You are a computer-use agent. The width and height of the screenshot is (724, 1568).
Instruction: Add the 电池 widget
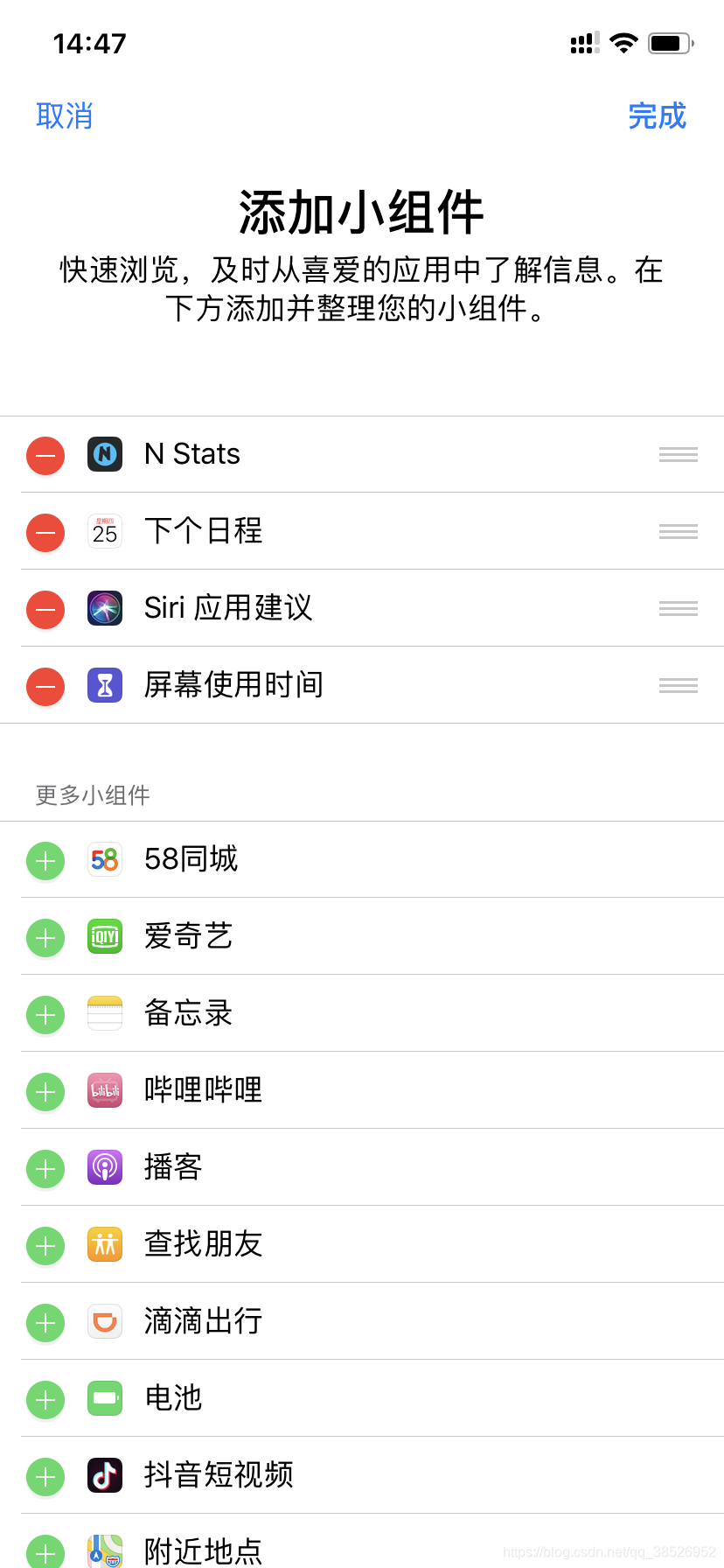click(x=45, y=1400)
